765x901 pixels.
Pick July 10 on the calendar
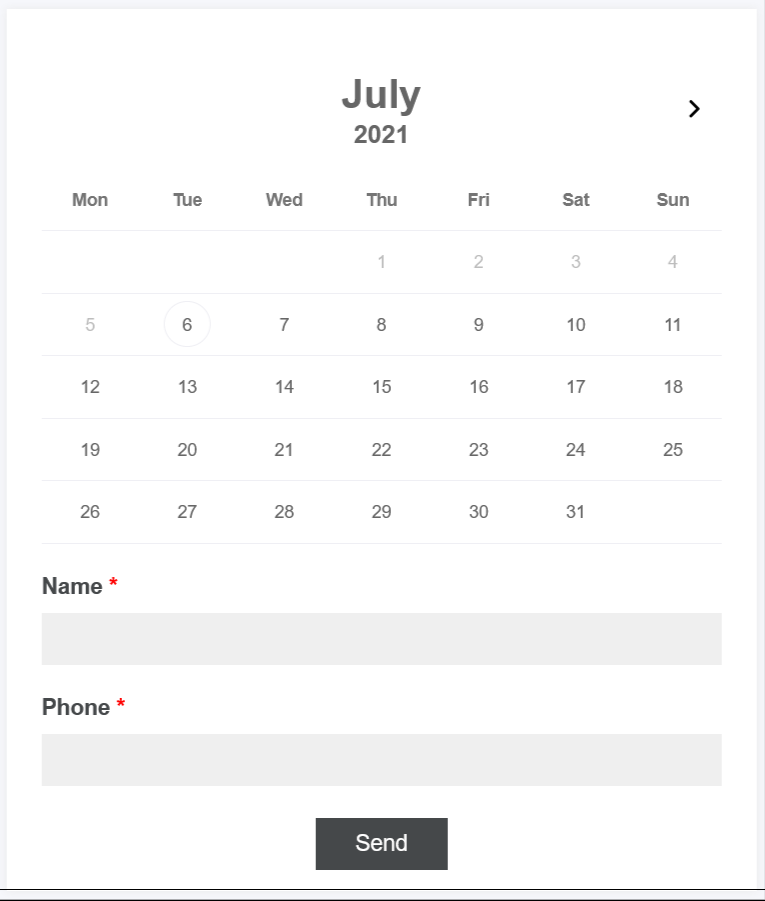[x=575, y=324]
